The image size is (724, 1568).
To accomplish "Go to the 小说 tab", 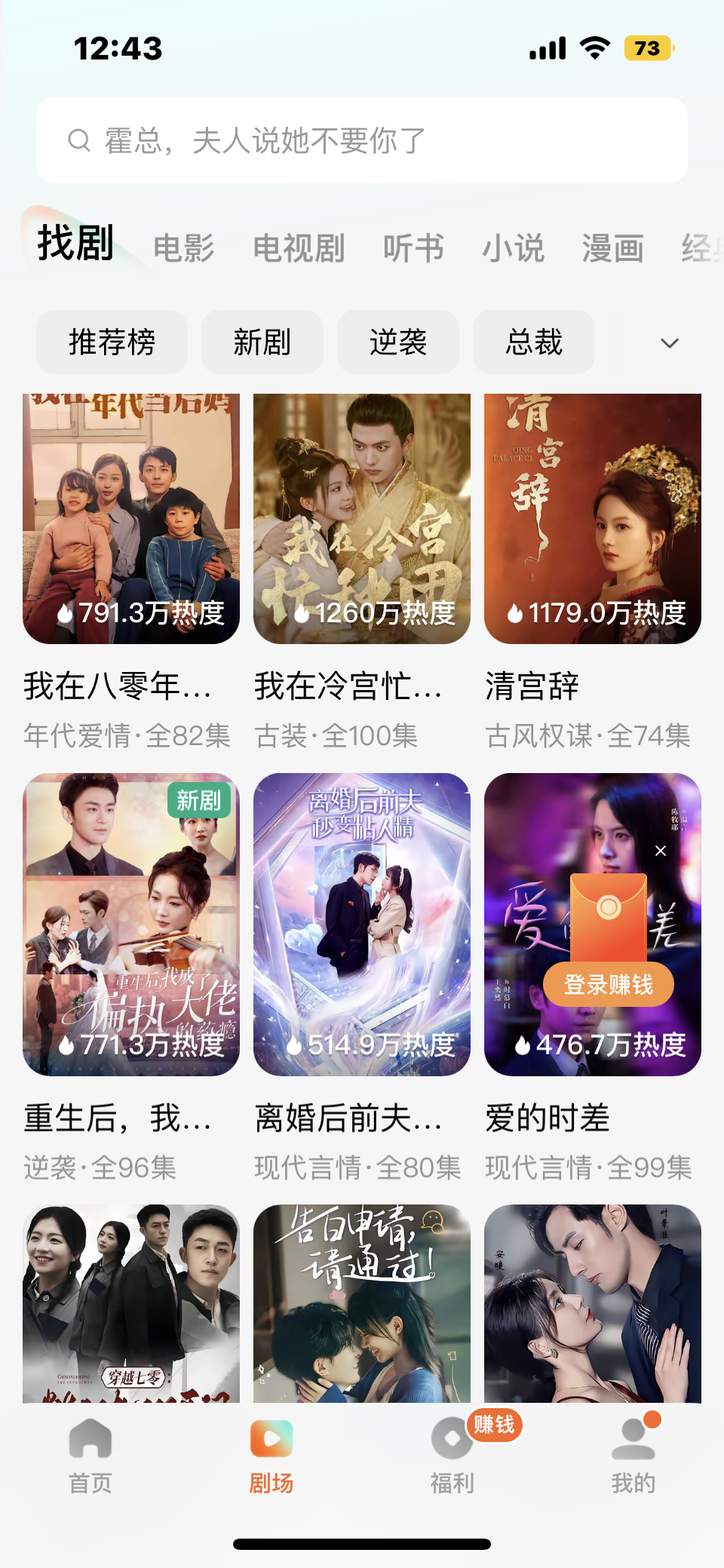I will point(513,248).
